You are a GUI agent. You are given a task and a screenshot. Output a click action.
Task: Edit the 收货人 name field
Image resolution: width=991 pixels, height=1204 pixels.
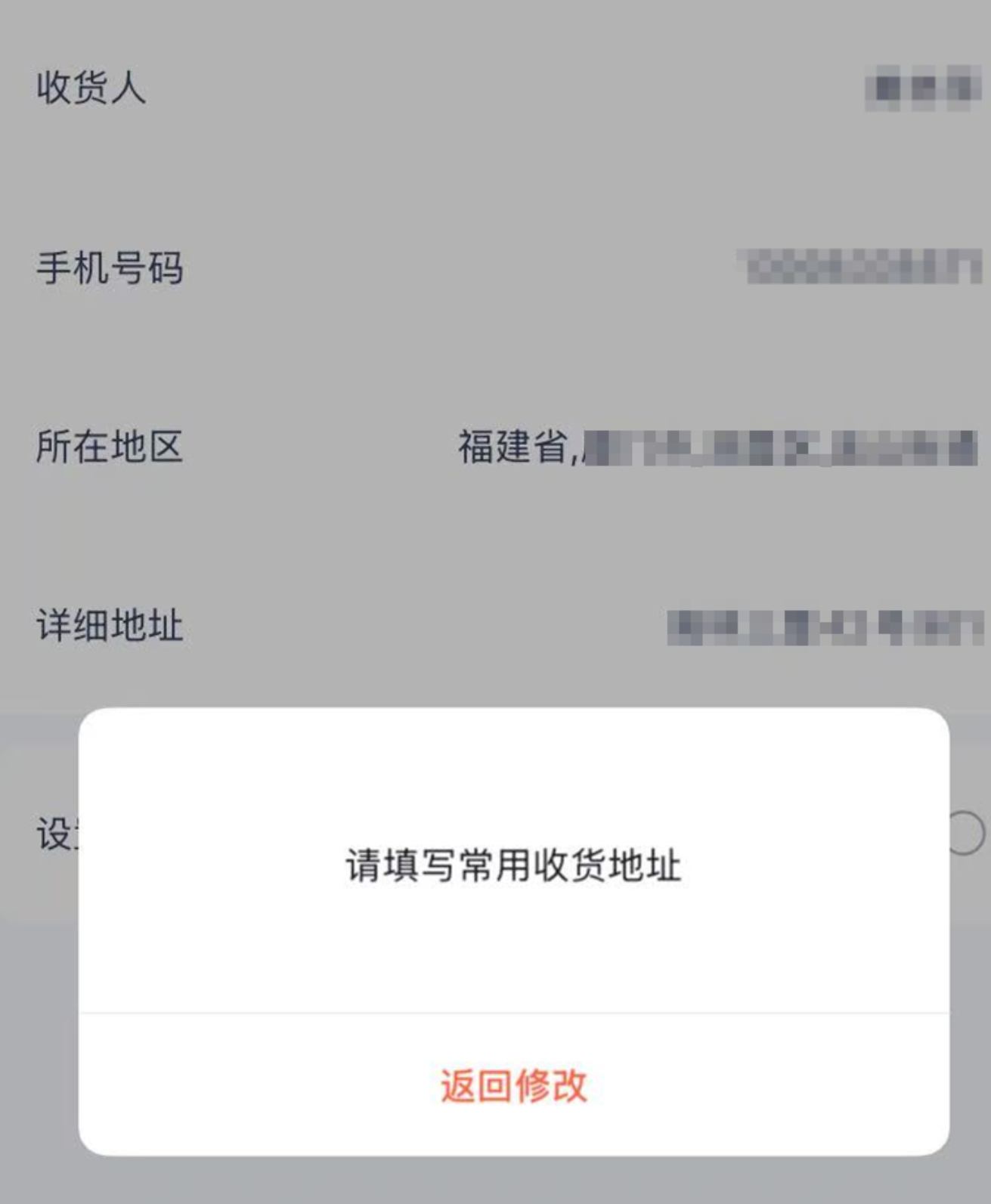click(922, 88)
